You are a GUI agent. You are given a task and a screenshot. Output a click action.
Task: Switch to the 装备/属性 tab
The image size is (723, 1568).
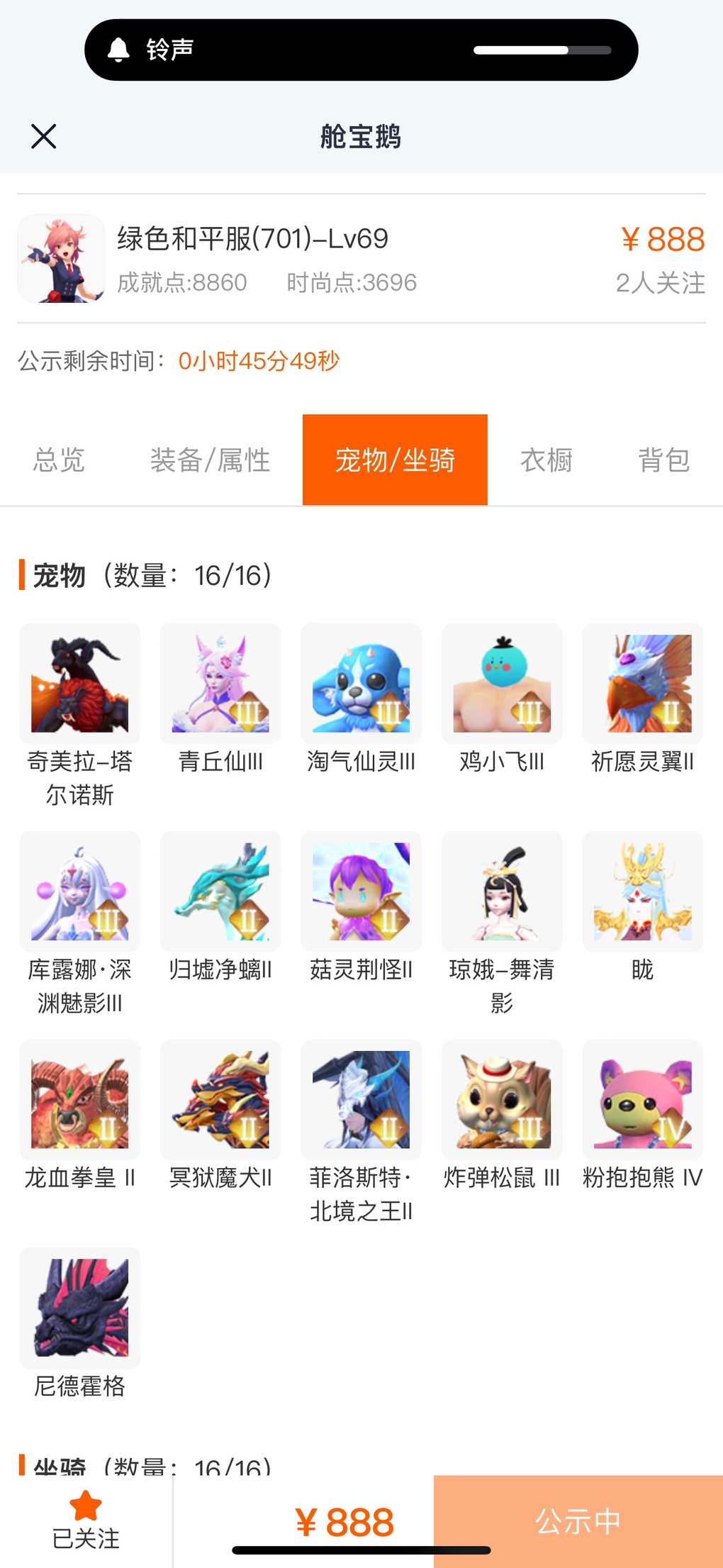coord(210,460)
